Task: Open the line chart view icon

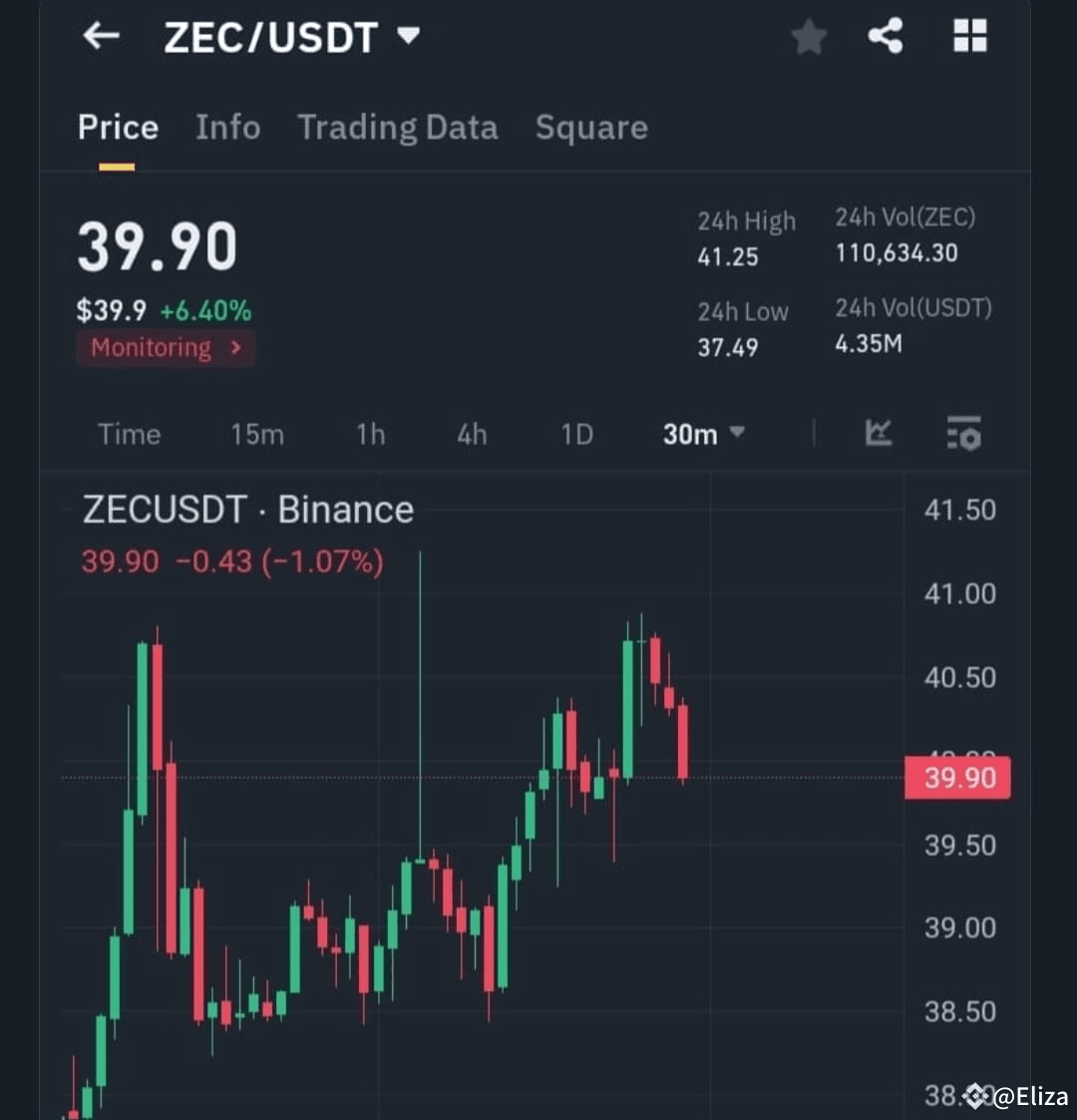Action: [x=879, y=434]
